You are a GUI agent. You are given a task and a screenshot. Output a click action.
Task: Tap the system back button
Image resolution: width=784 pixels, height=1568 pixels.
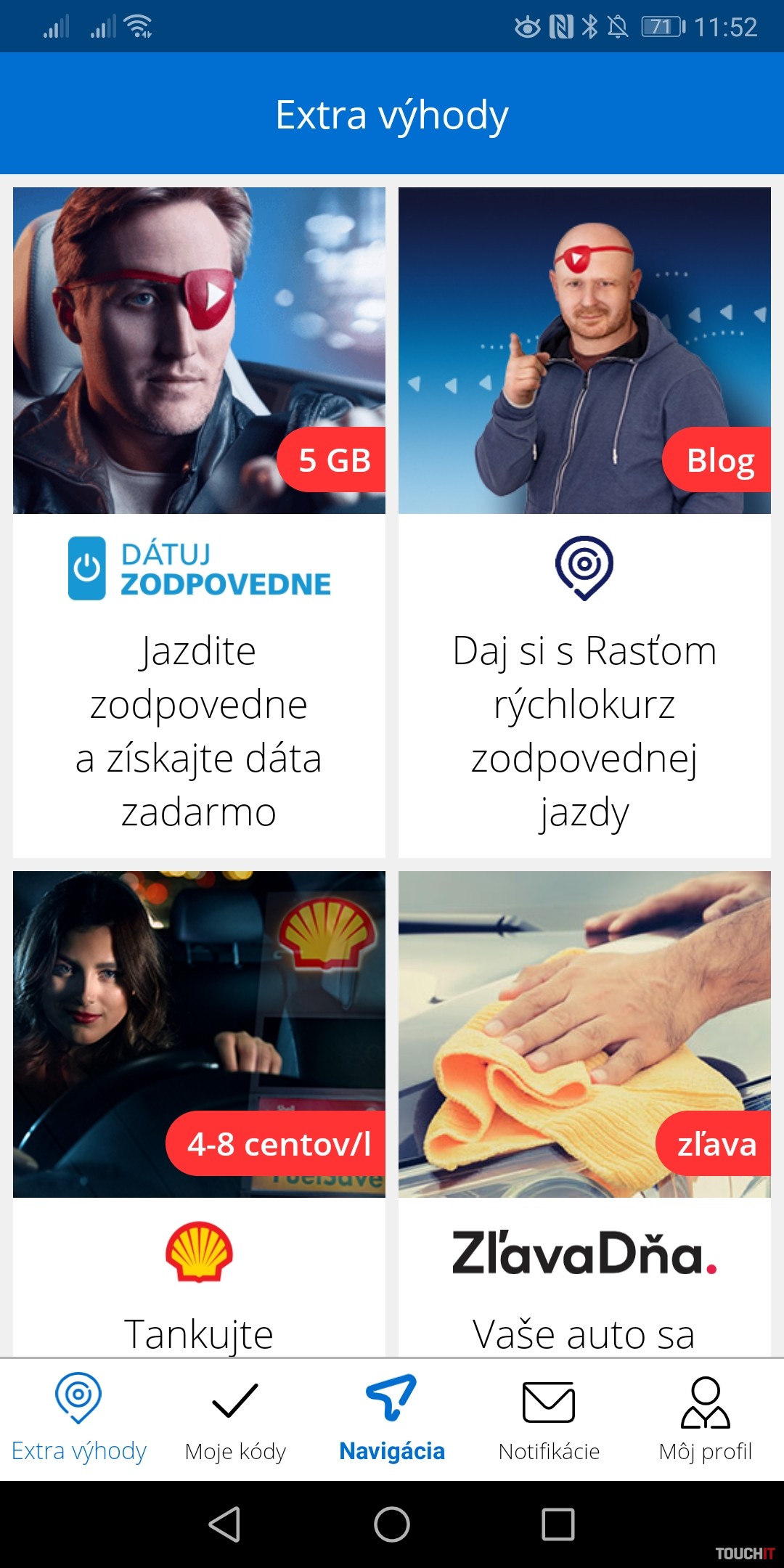tap(225, 1524)
